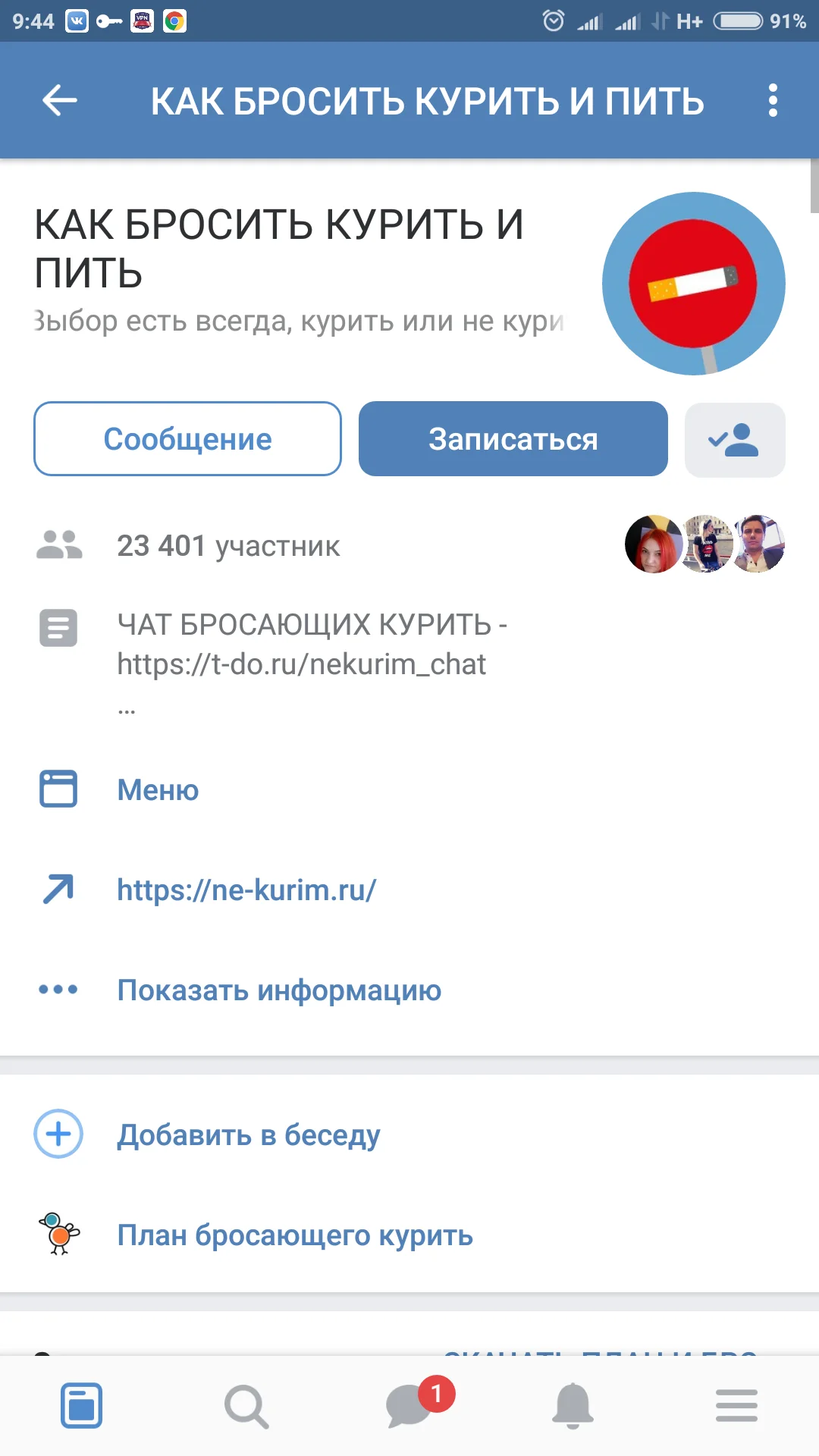The image size is (819, 1456).
Task: Open messages with the unread badge
Action: click(x=408, y=1407)
